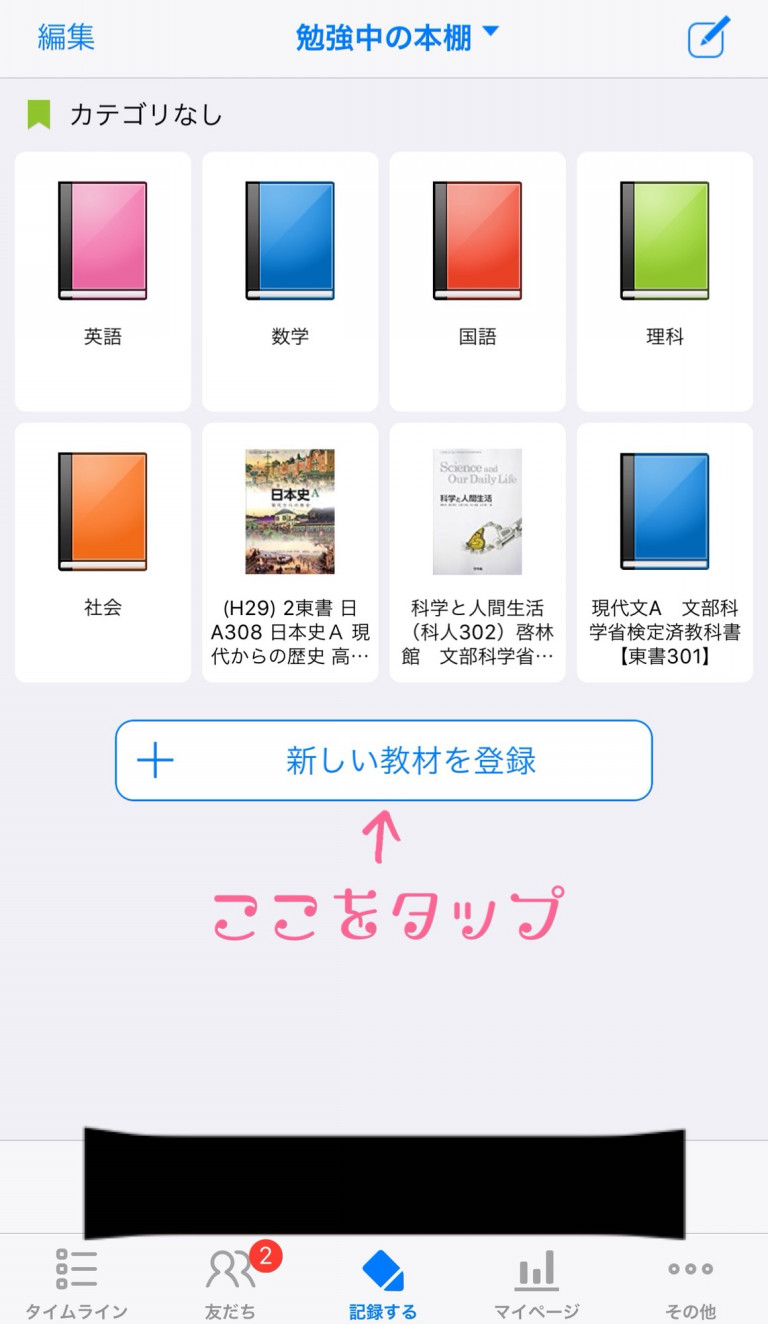Open the 英語 book
The width and height of the screenshot is (768, 1324).
103,281
